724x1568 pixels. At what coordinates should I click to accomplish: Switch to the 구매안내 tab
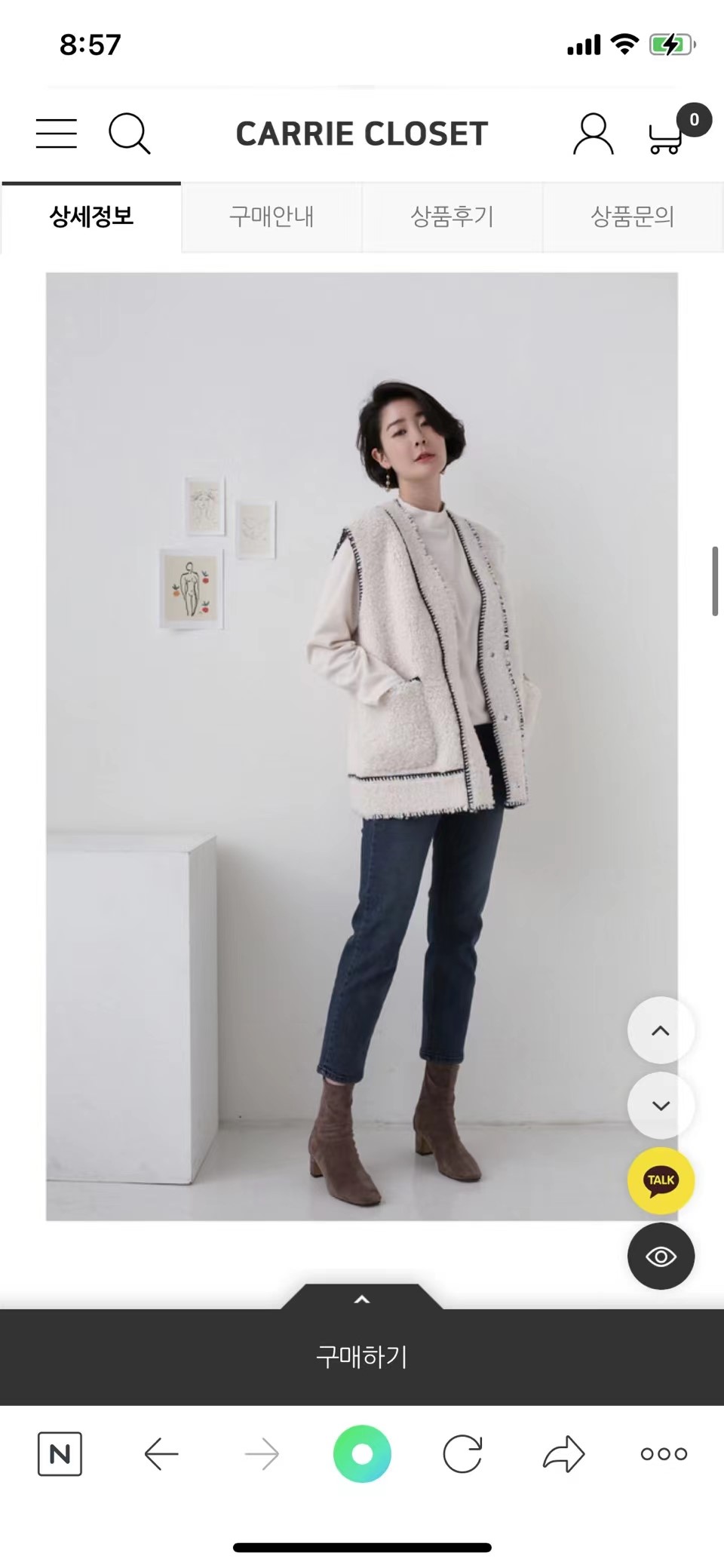click(271, 217)
